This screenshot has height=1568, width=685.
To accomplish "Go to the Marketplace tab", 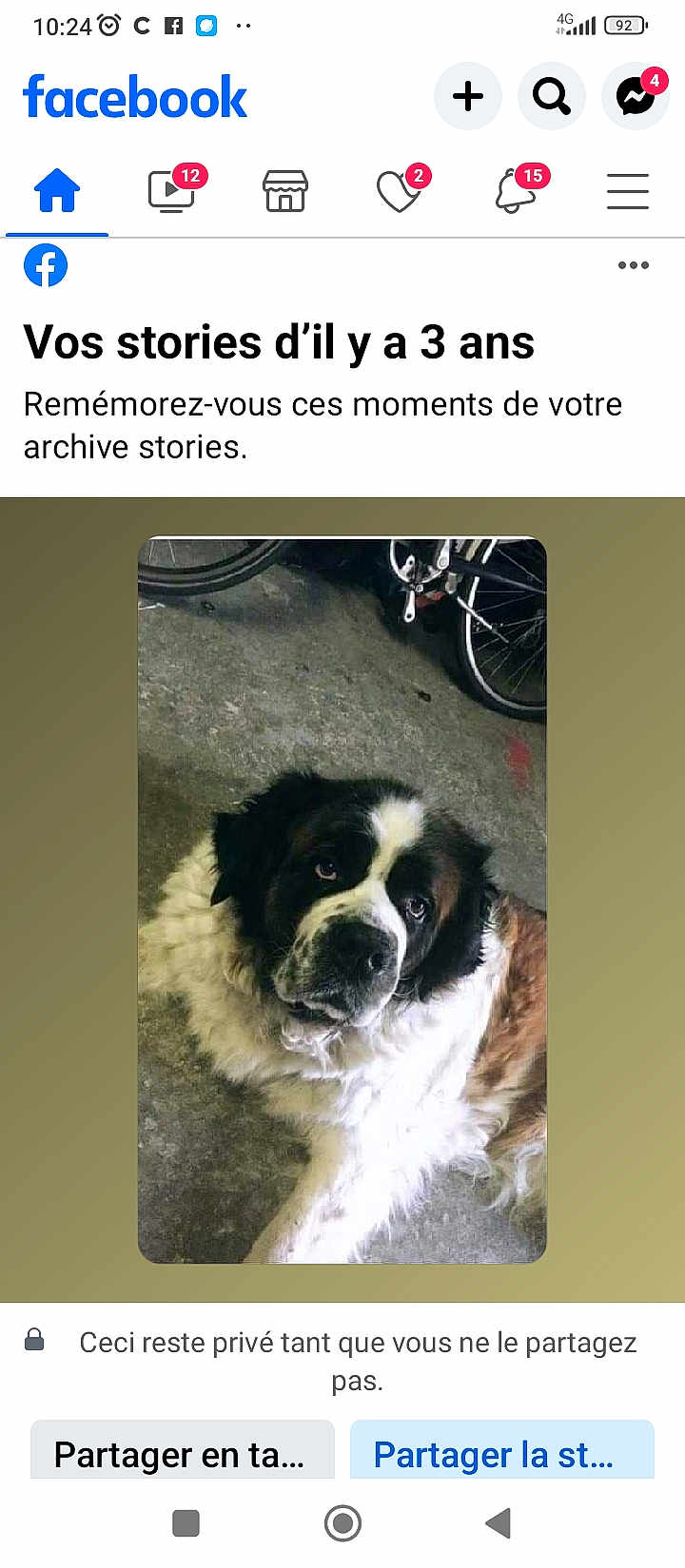I will coord(285,190).
